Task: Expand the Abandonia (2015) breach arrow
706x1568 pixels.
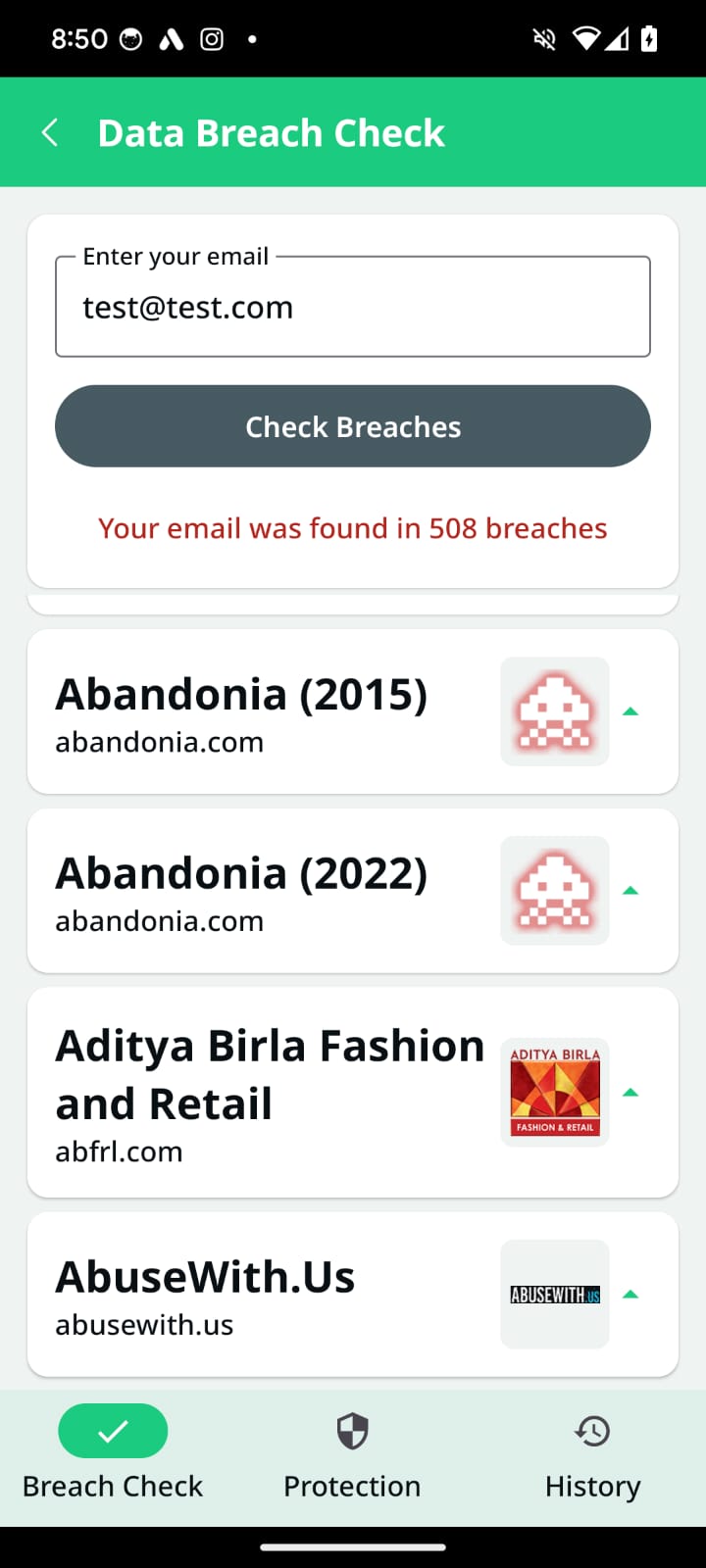Action: click(630, 711)
